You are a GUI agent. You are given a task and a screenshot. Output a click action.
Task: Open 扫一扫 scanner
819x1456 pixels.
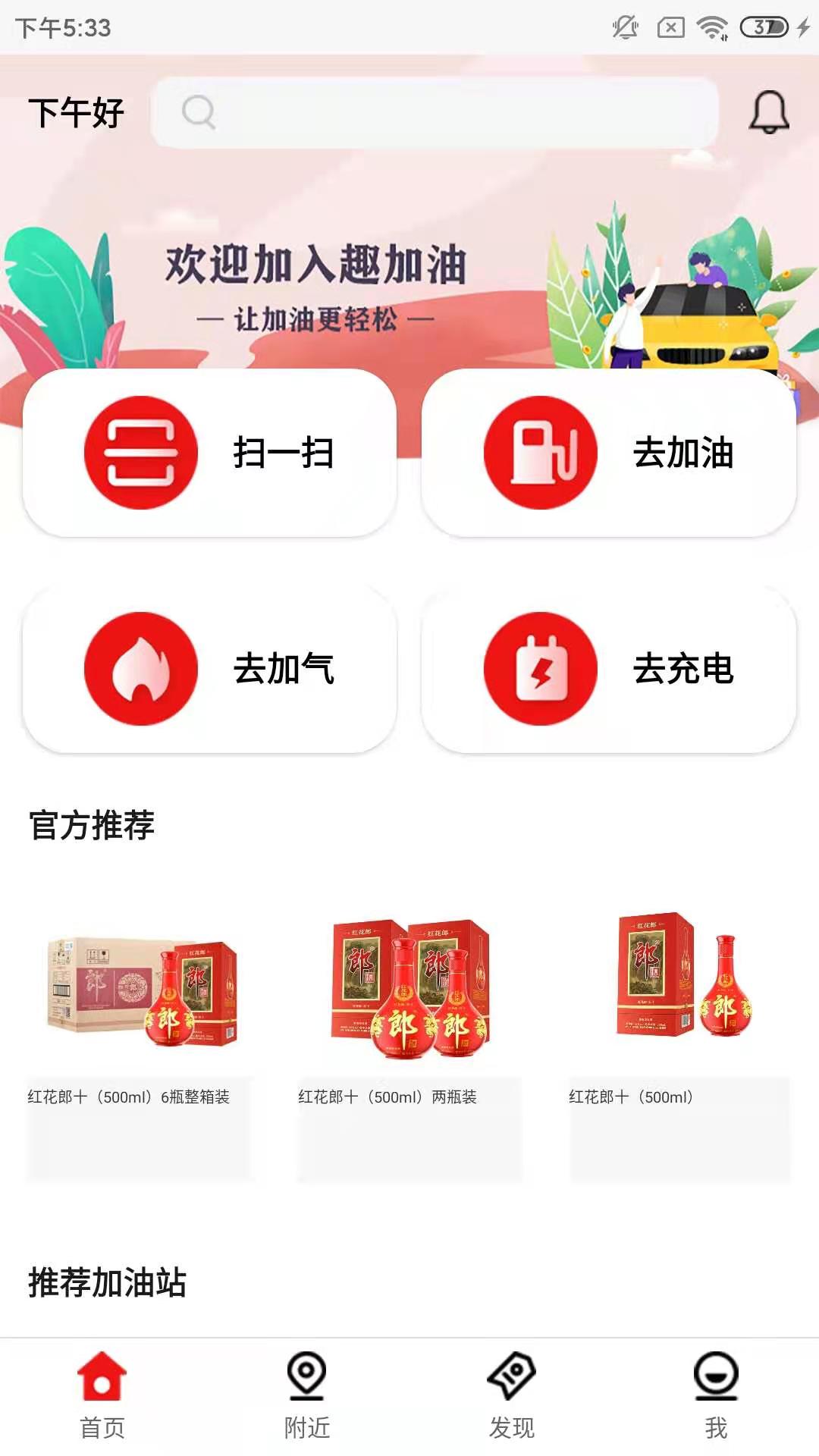(209, 453)
